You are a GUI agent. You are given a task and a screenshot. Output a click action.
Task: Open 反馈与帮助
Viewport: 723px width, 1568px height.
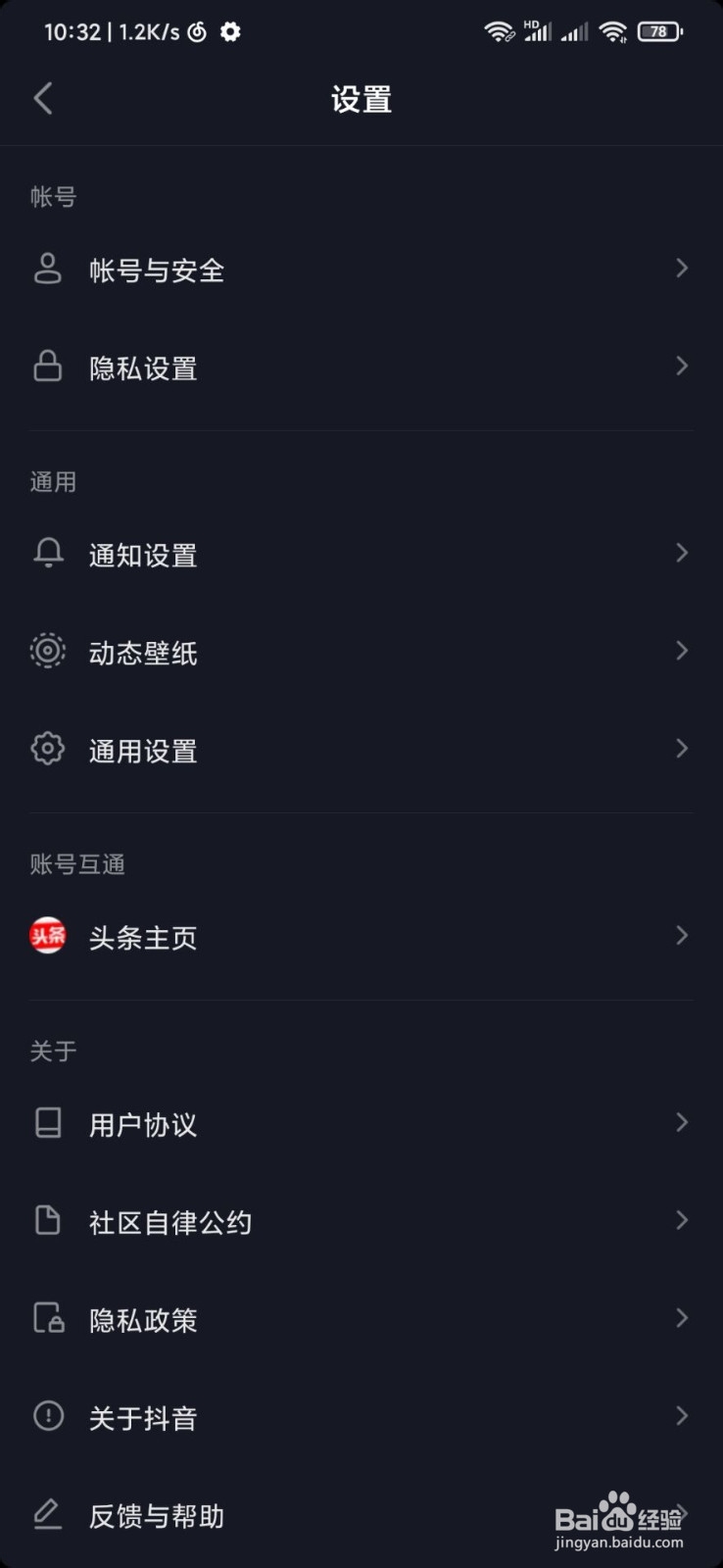click(x=361, y=1515)
